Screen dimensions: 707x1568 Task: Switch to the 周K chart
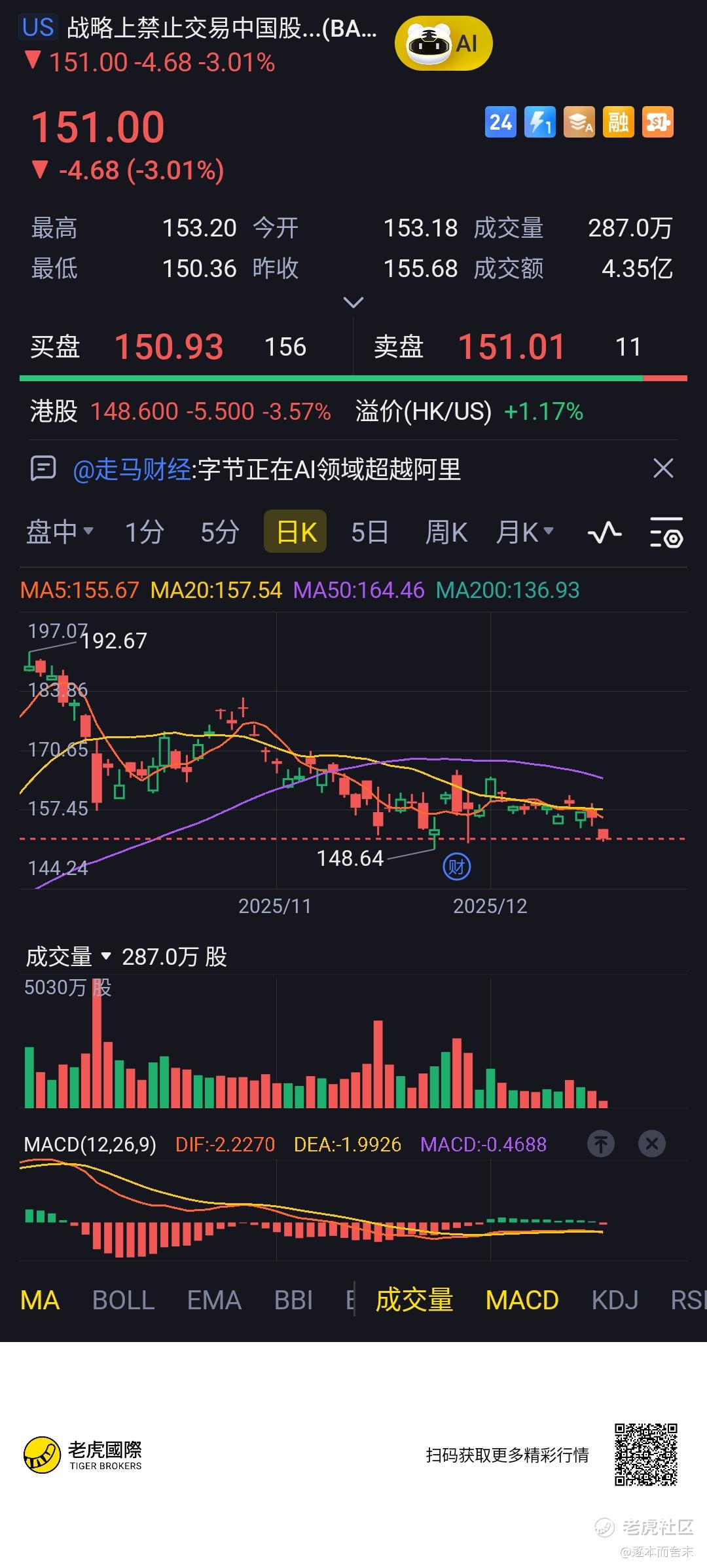coord(446,532)
